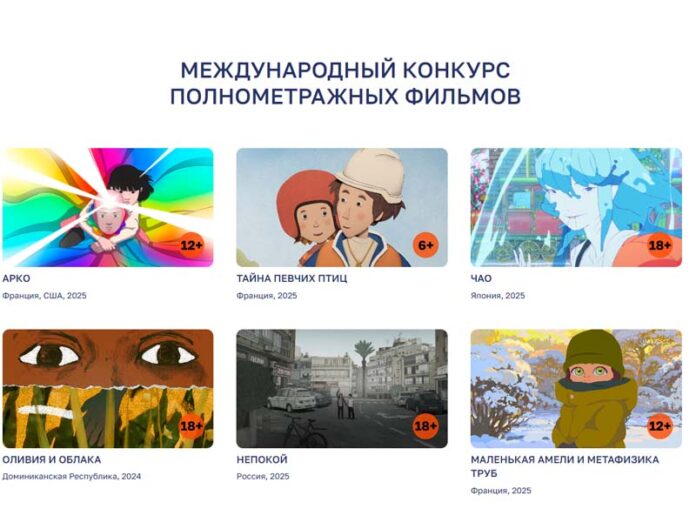The height and width of the screenshot is (522, 696).
Task: View the НЕПОКОЙ film page
Action: point(341,388)
